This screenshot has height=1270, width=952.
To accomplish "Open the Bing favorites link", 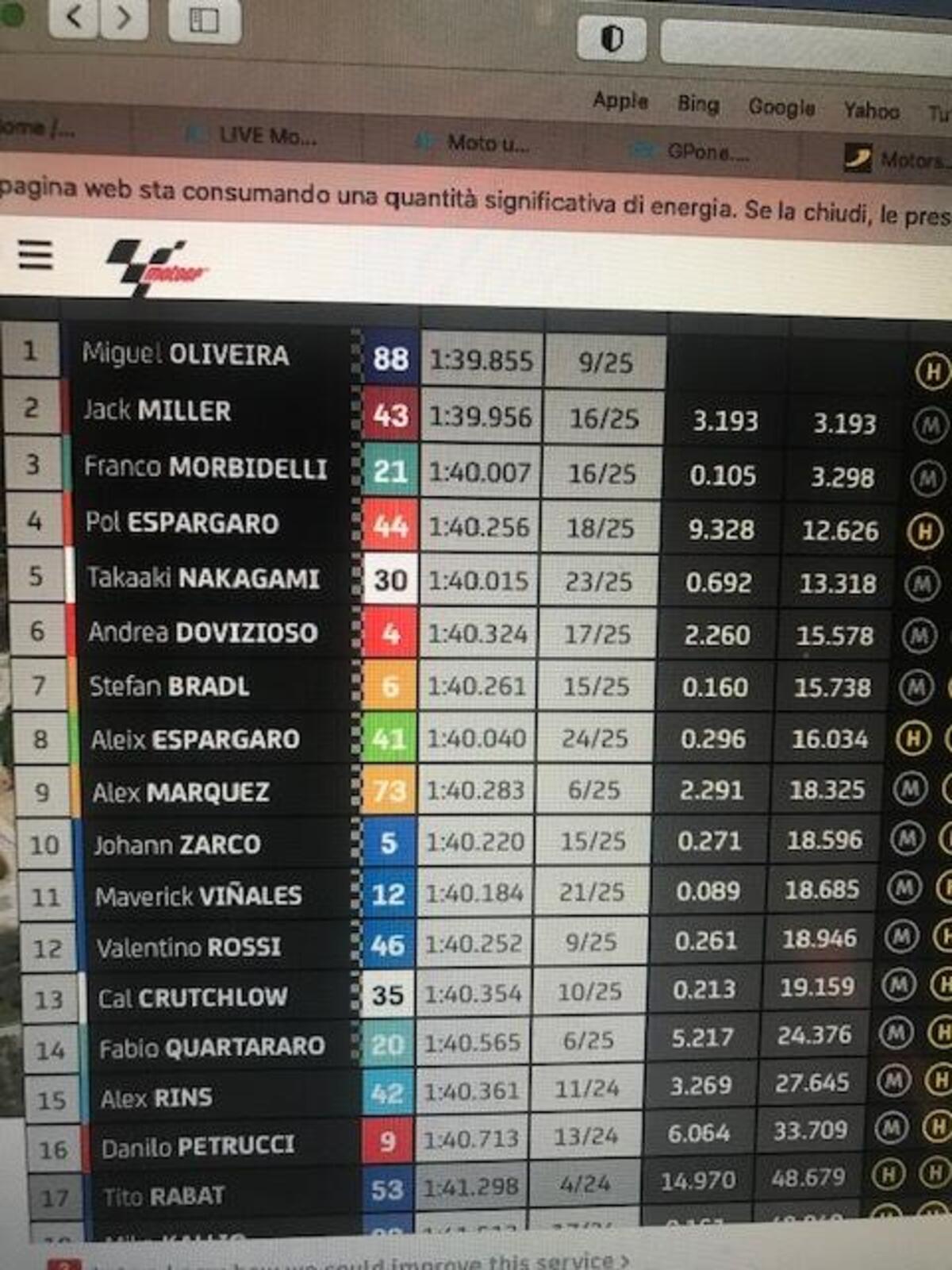I will [x=698, y=104].
